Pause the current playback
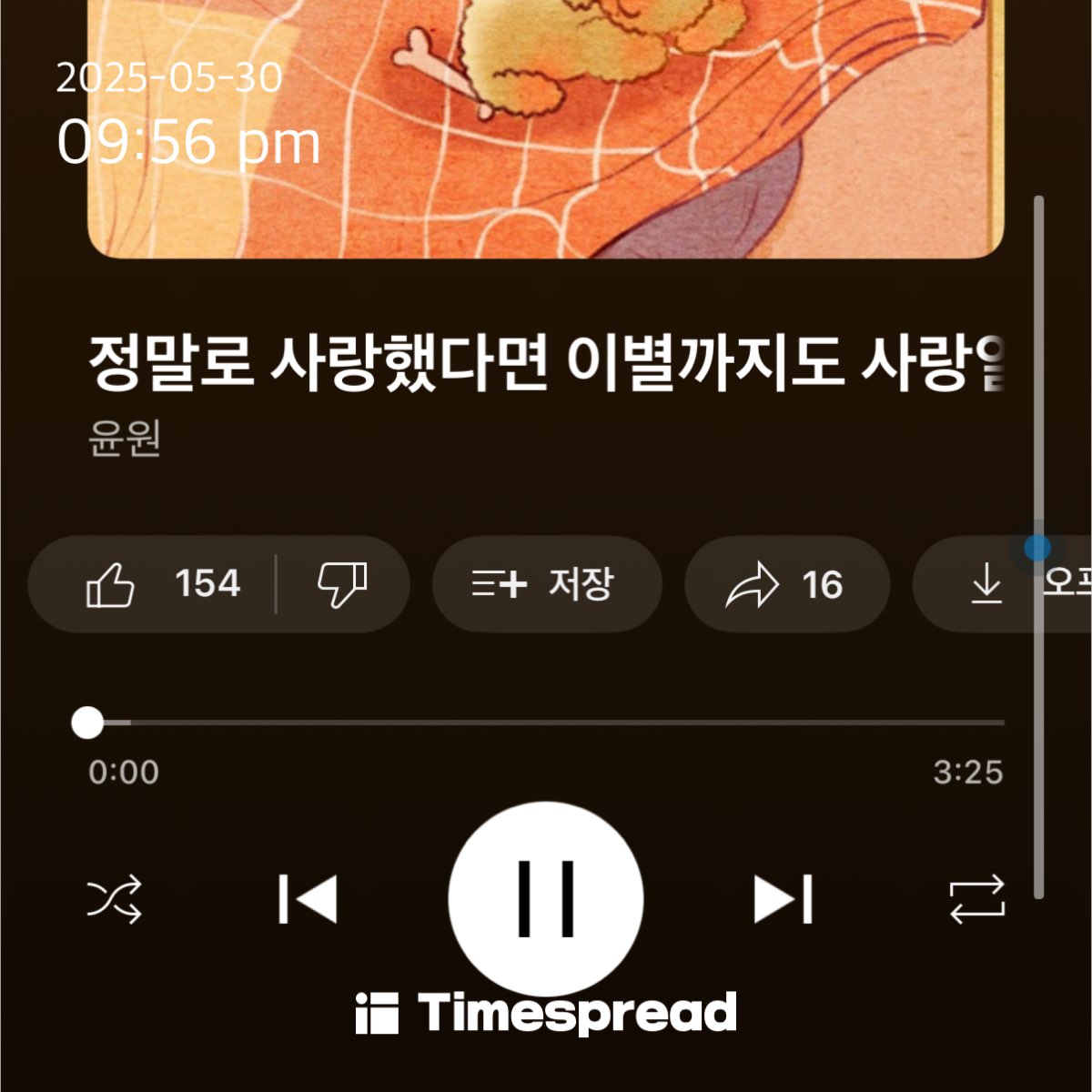 (x=546, y=898)
